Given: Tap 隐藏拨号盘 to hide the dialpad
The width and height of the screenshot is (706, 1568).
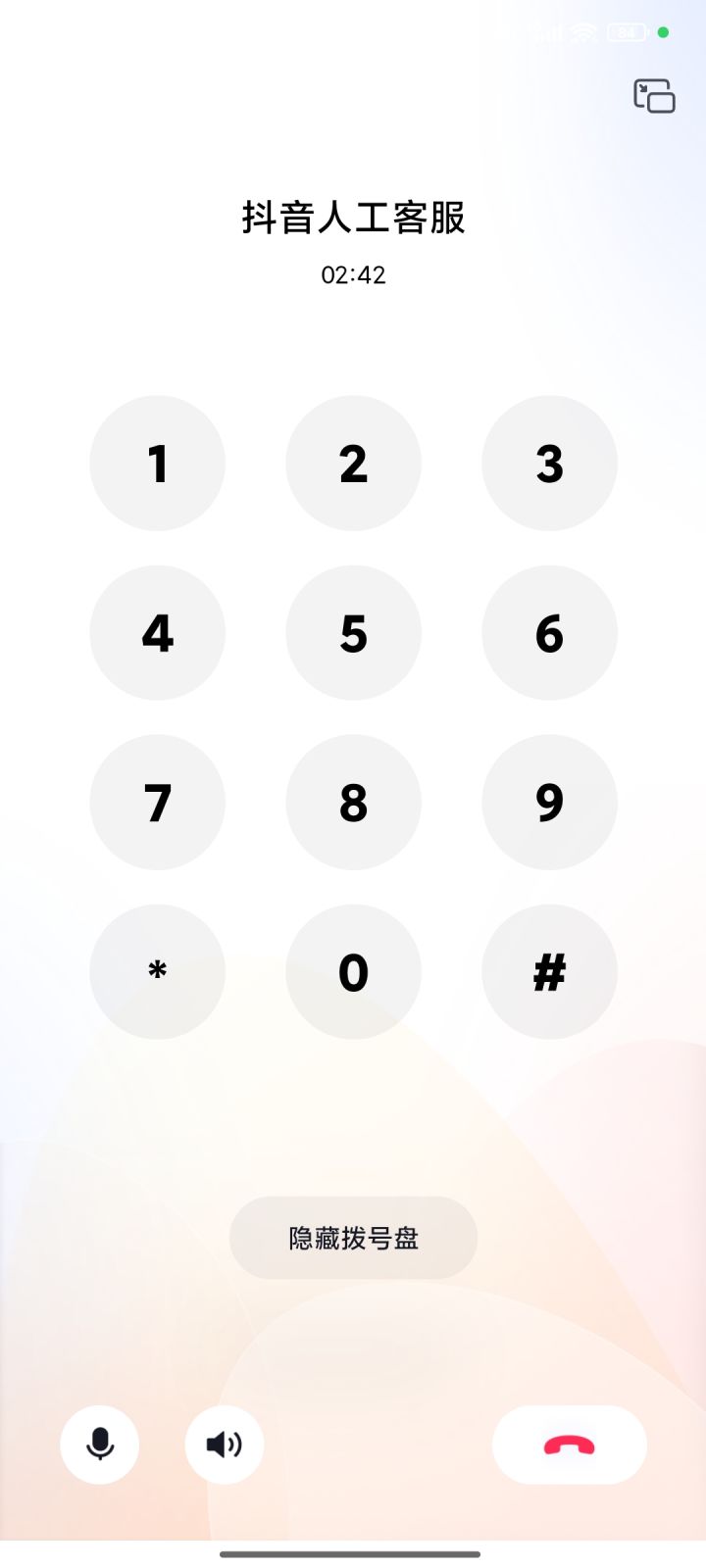Looking at the screenshot, I should point(353,1238).
